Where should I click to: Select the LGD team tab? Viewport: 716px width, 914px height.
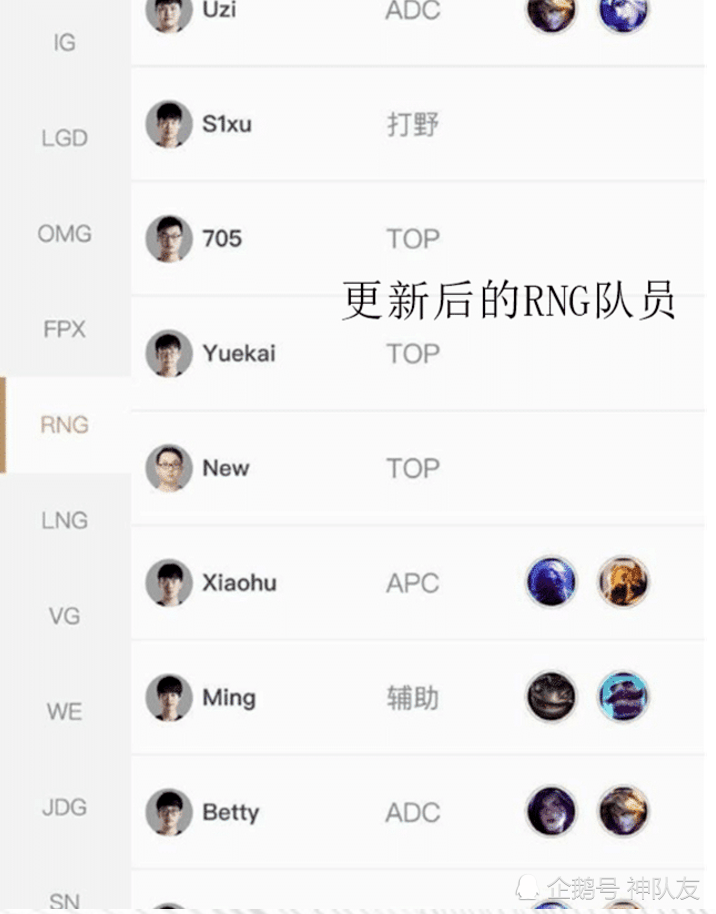tap(64, 138)
